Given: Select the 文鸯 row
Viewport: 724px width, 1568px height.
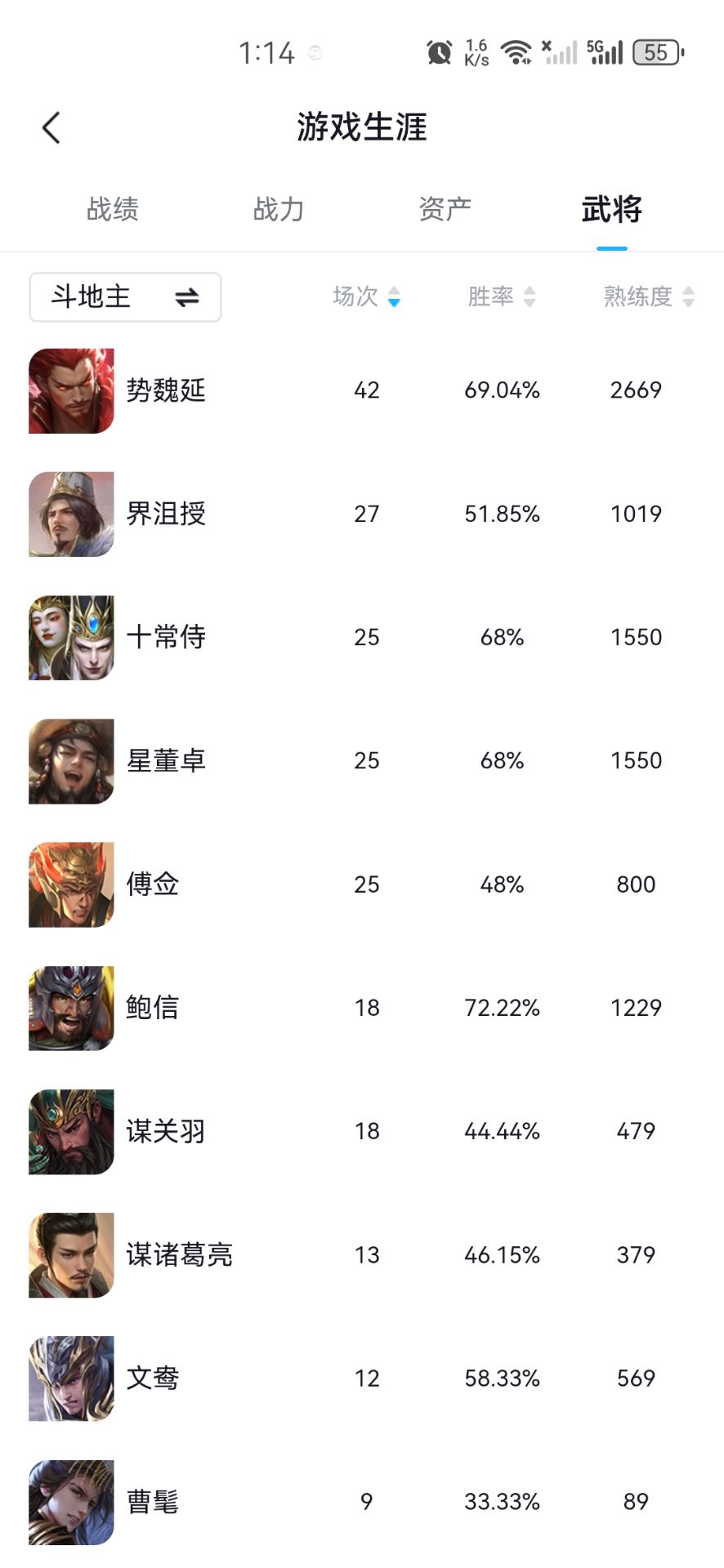Looking at the screenshot, I should (362, 1379).
